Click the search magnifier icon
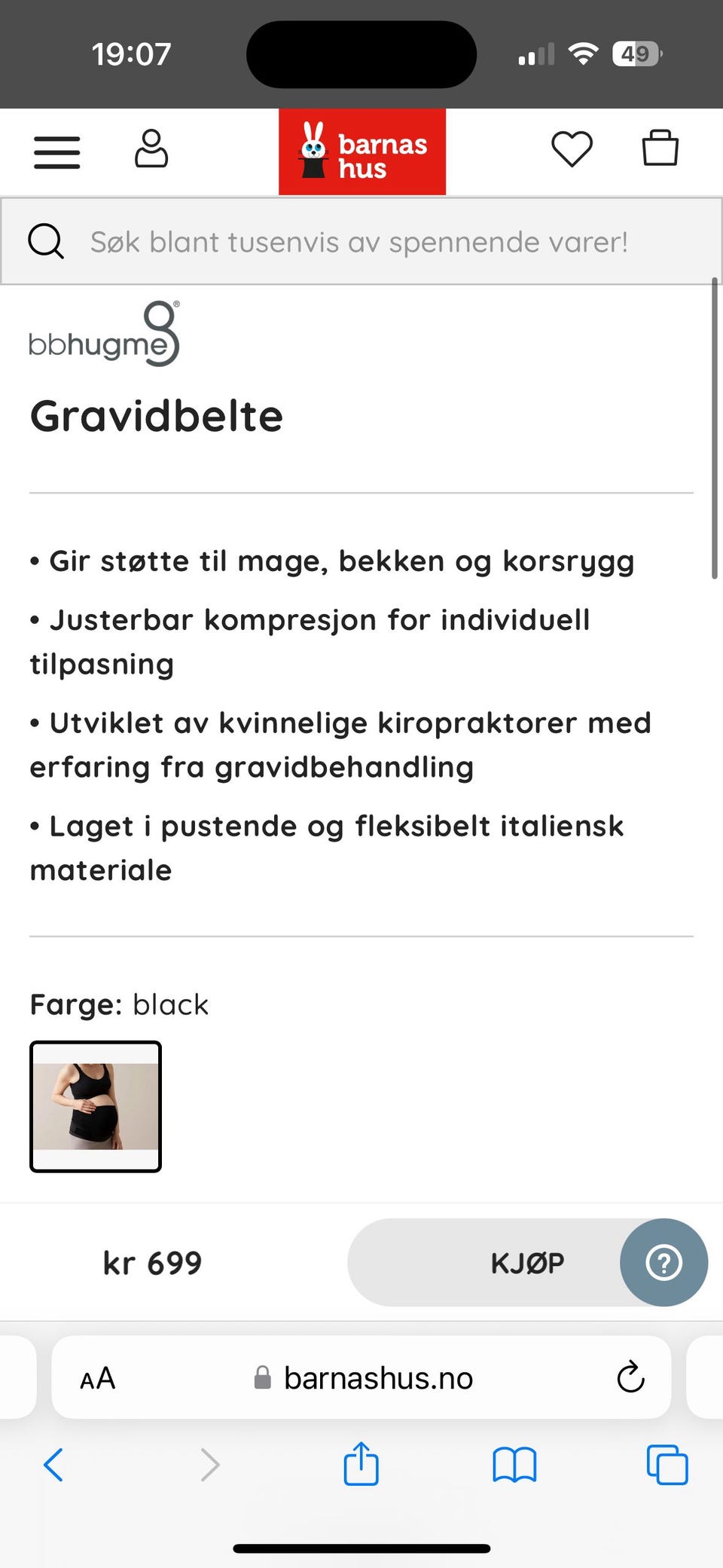723x1568 pixels. click(45, 241)
